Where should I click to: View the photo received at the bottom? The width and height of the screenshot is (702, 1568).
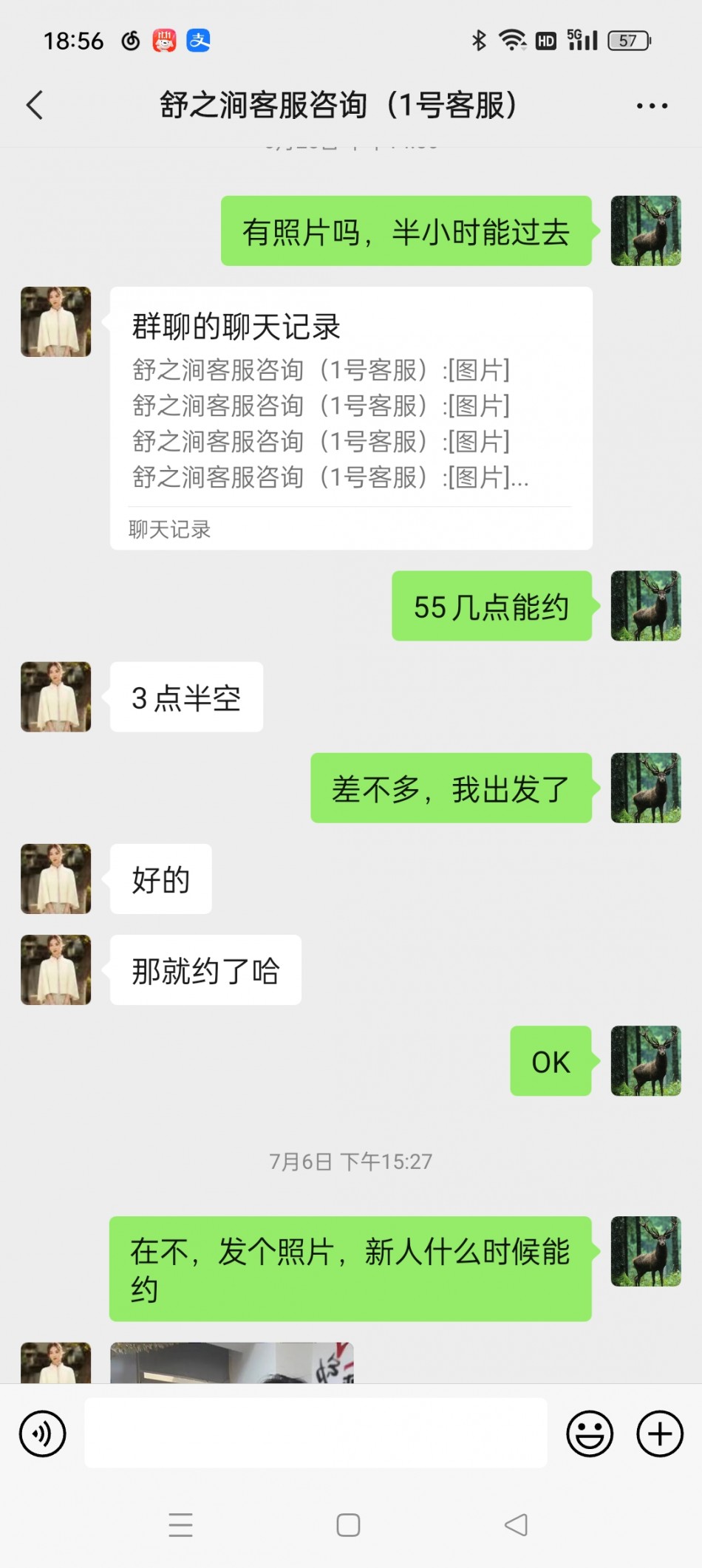[x=232, y=1363]
